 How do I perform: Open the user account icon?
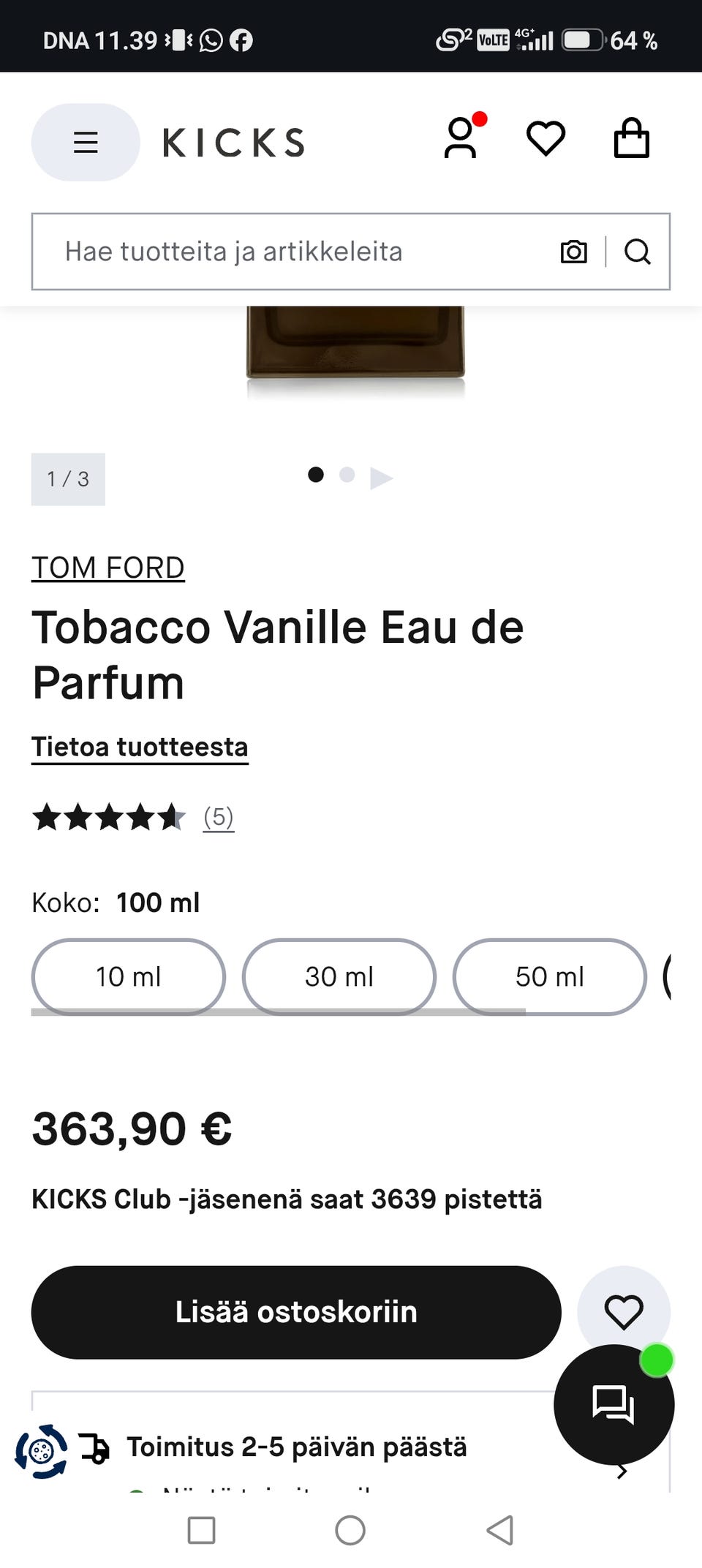tap(461, 137)
